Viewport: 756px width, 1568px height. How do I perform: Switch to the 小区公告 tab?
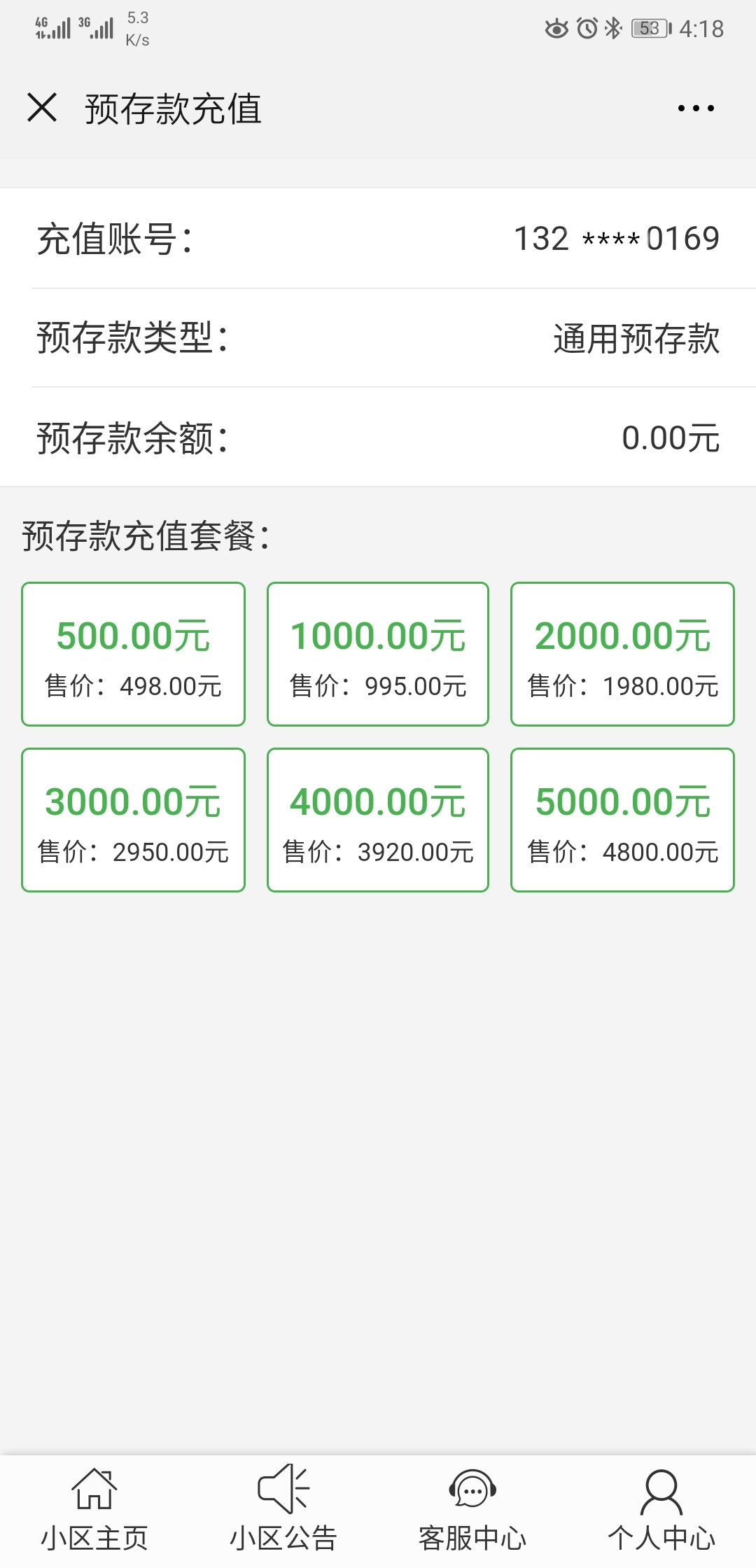[x=283, y=1512]
